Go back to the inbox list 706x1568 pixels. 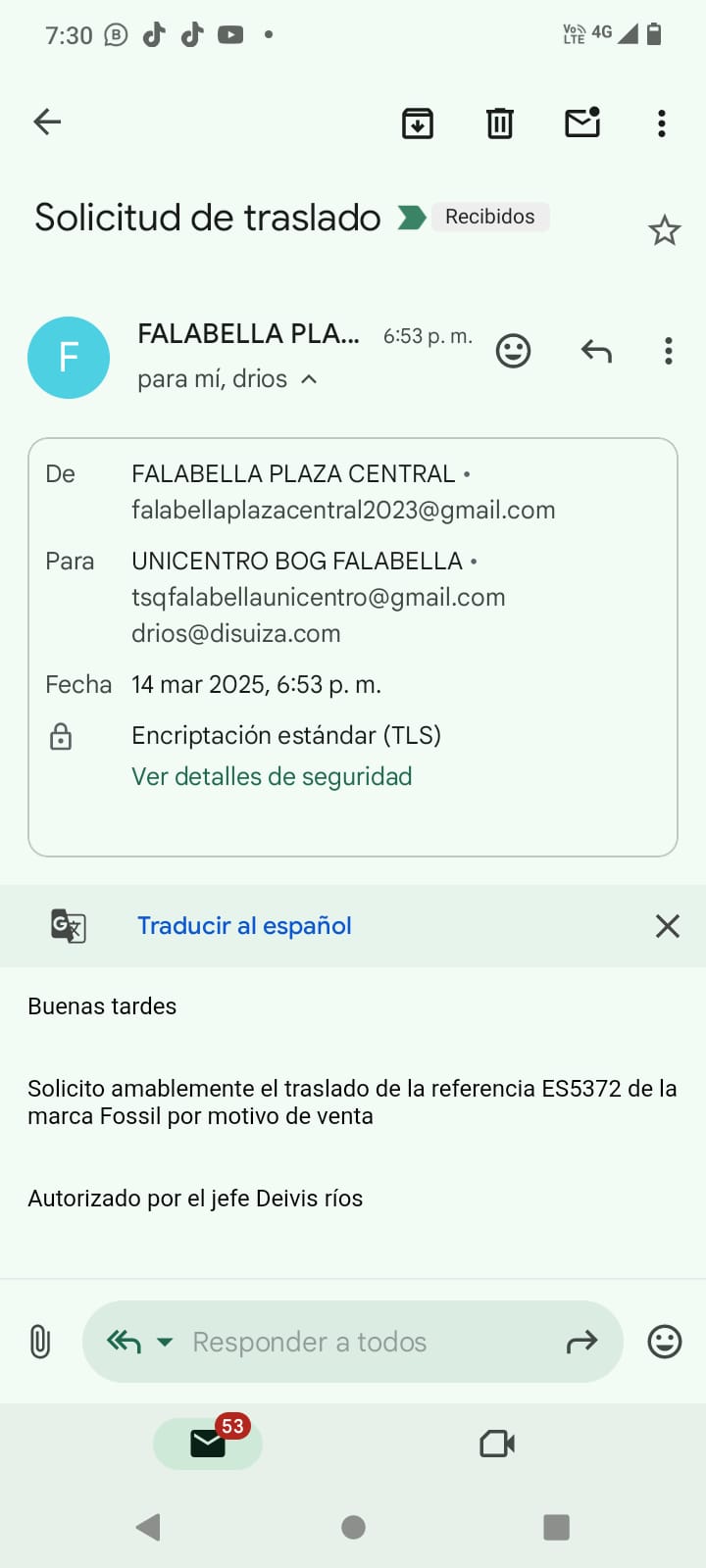[x=47, y=122]
